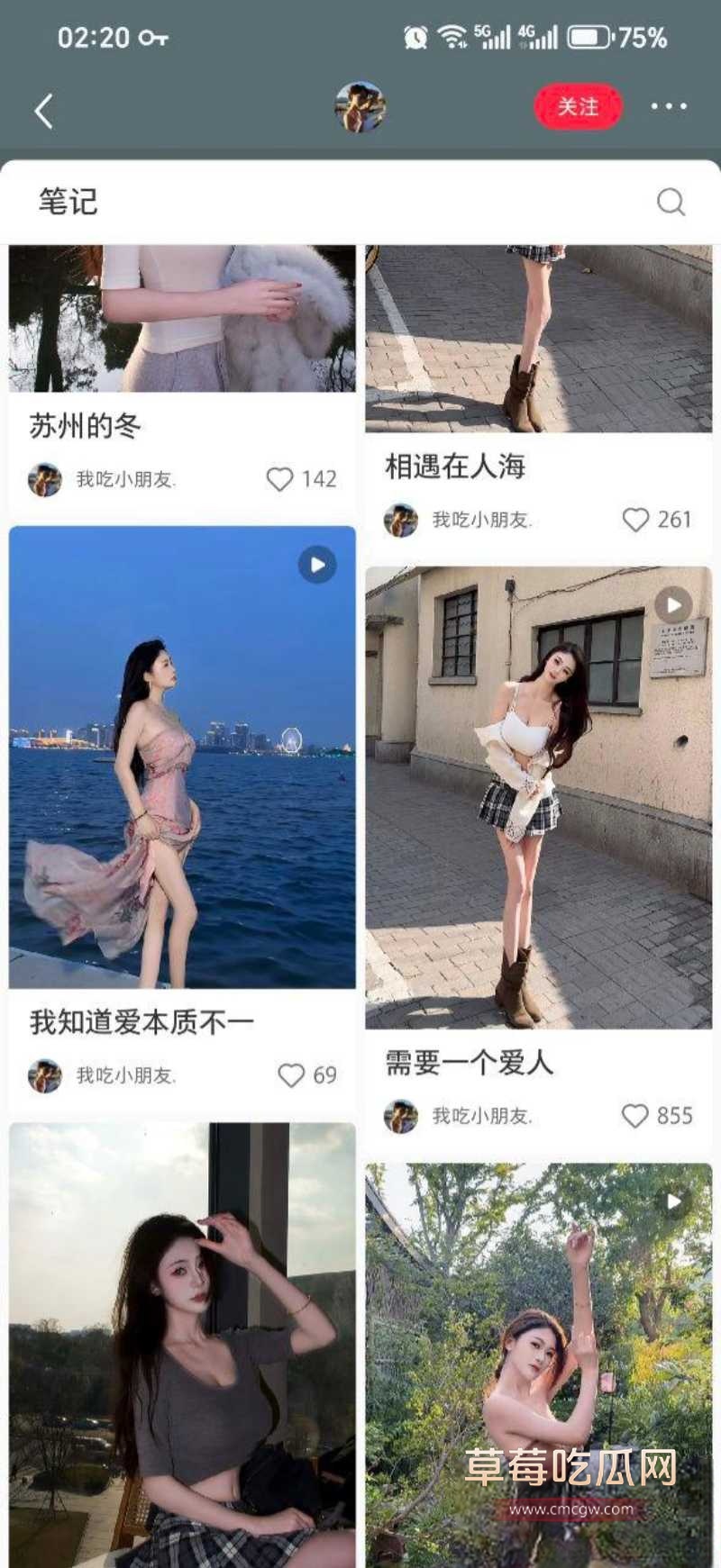Image resolution: width=721 pixels, height=1568 pixels.
Task: Open search on the notes page
Action: click(x=671, y=202)
